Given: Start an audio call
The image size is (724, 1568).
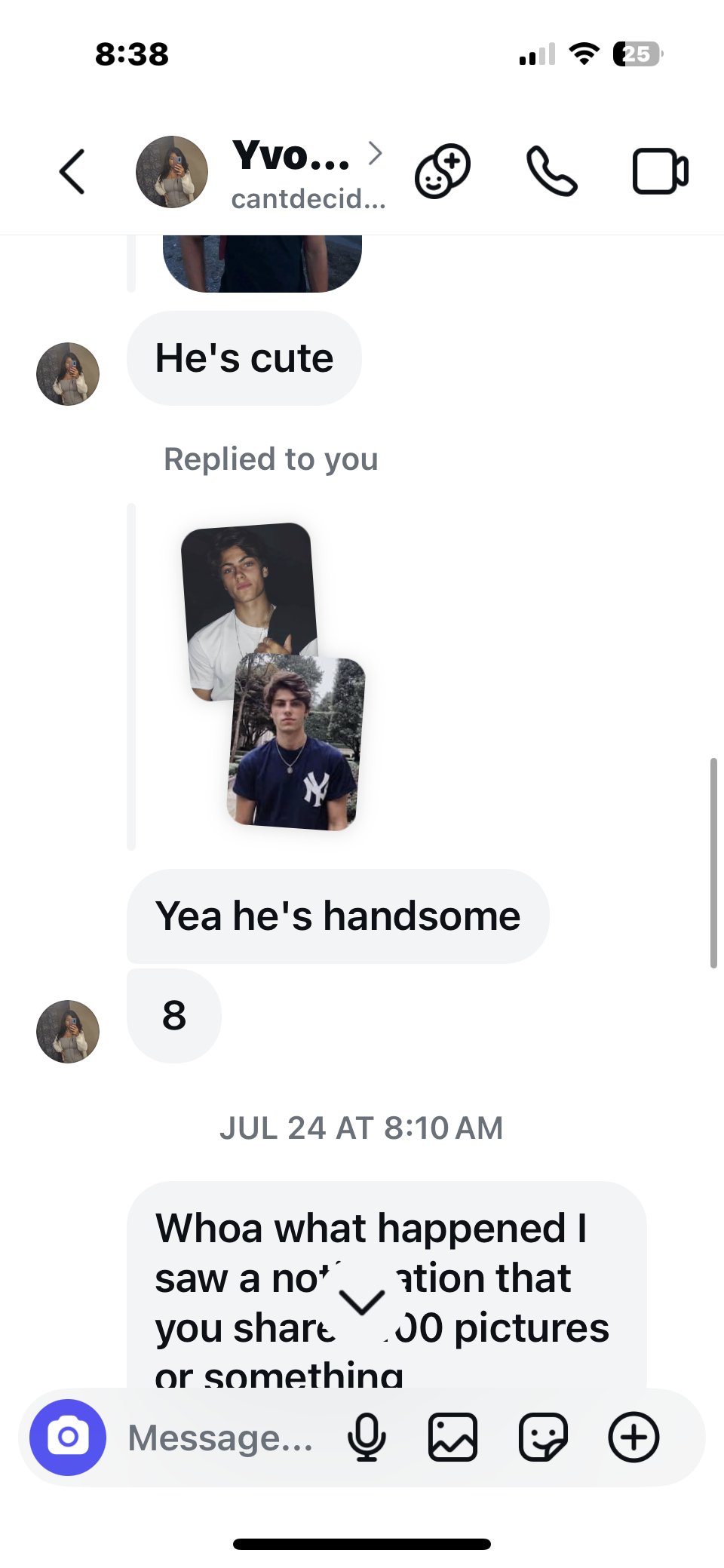Looking at the screenshot, I should (552, 172).
